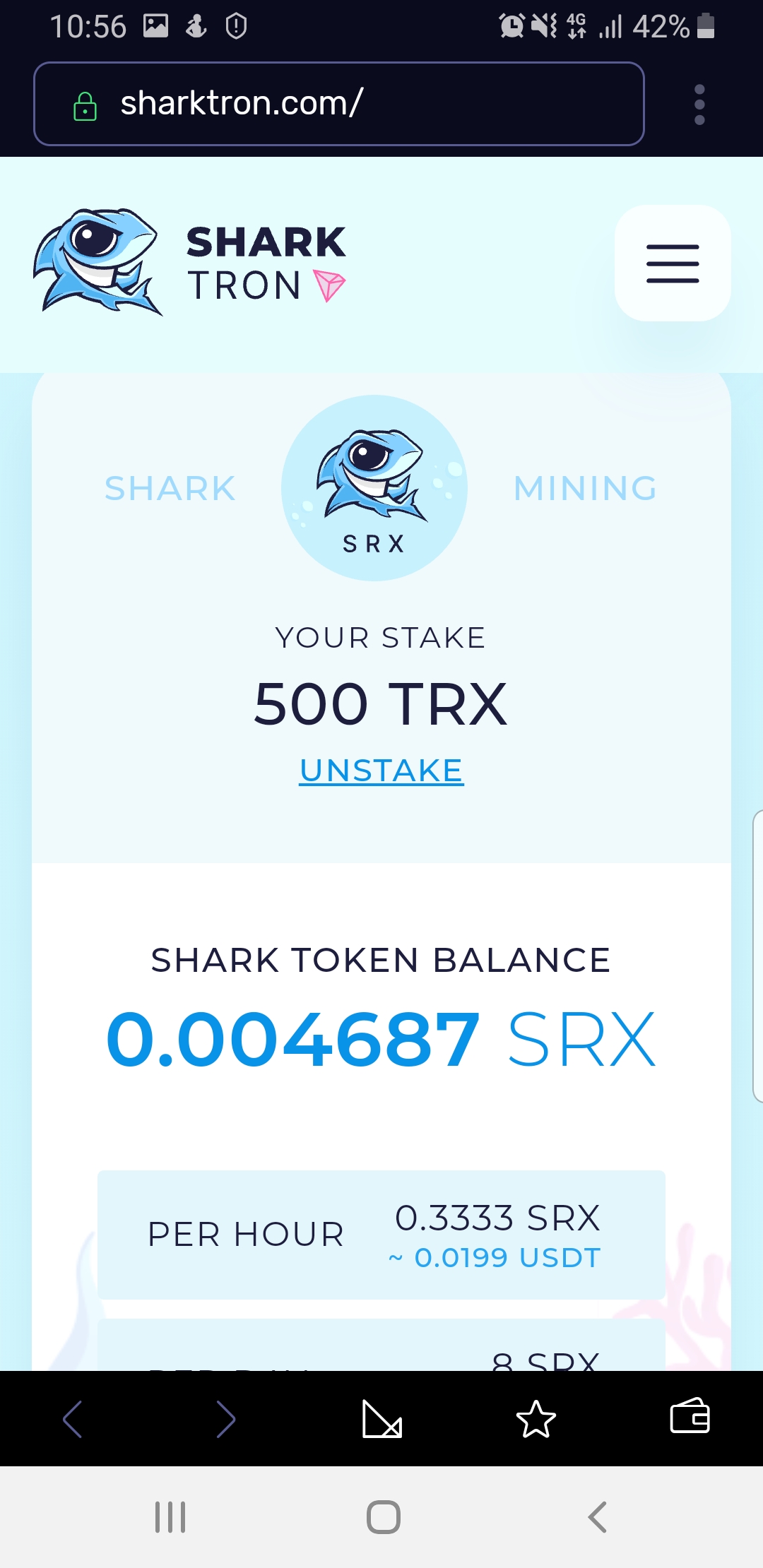
Task: Open the browser three-dot overflow menu
Action: [x=699, y=105]
